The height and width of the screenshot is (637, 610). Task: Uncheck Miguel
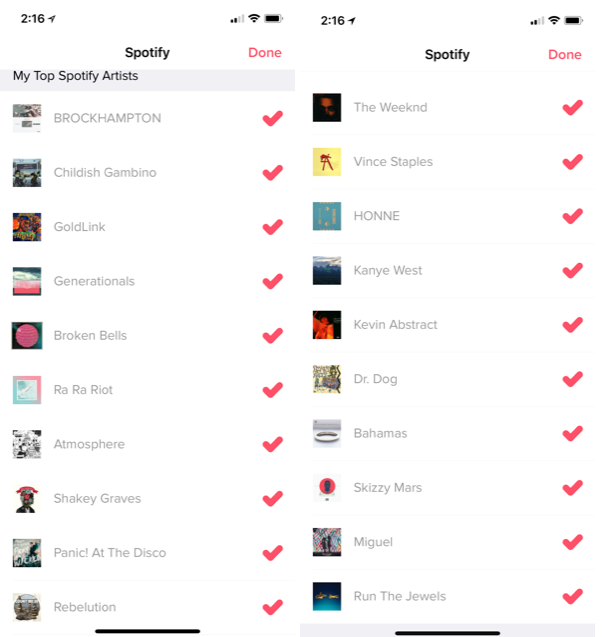tap(572, 542)
